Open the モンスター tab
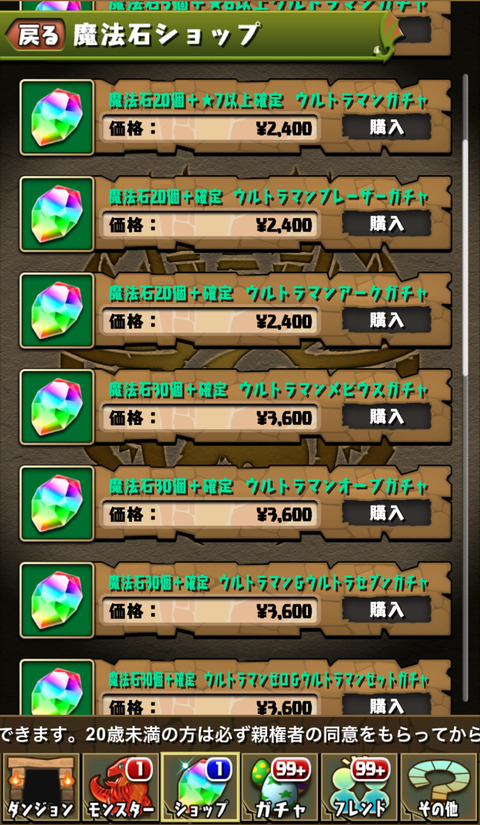Viewport: 480px width, 825px height. [x=120, y=789]
